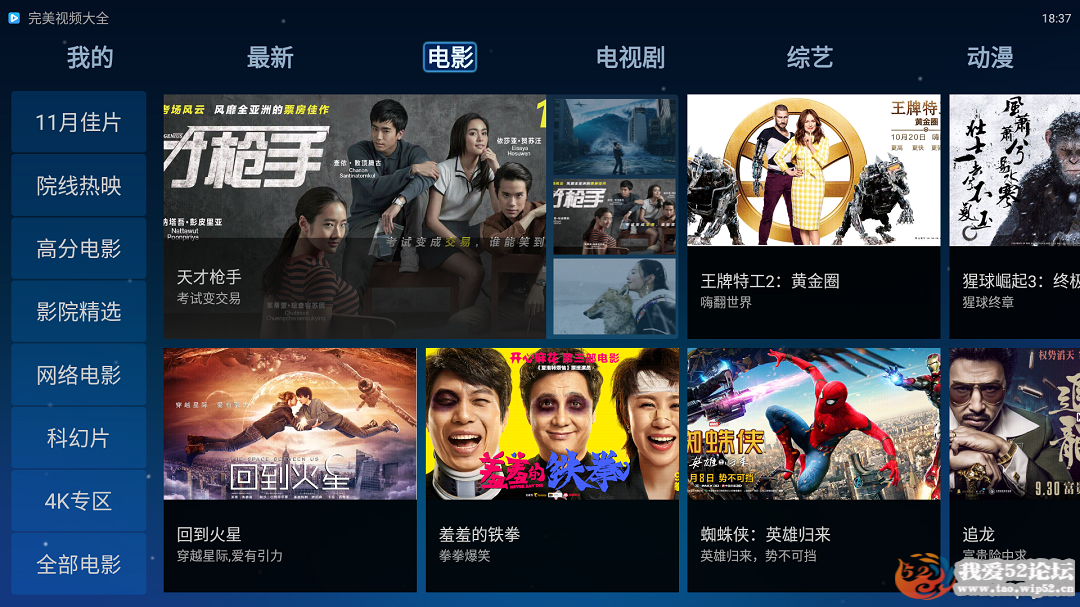Open the 猩球崛起3 movie card

click(1014, 216)
